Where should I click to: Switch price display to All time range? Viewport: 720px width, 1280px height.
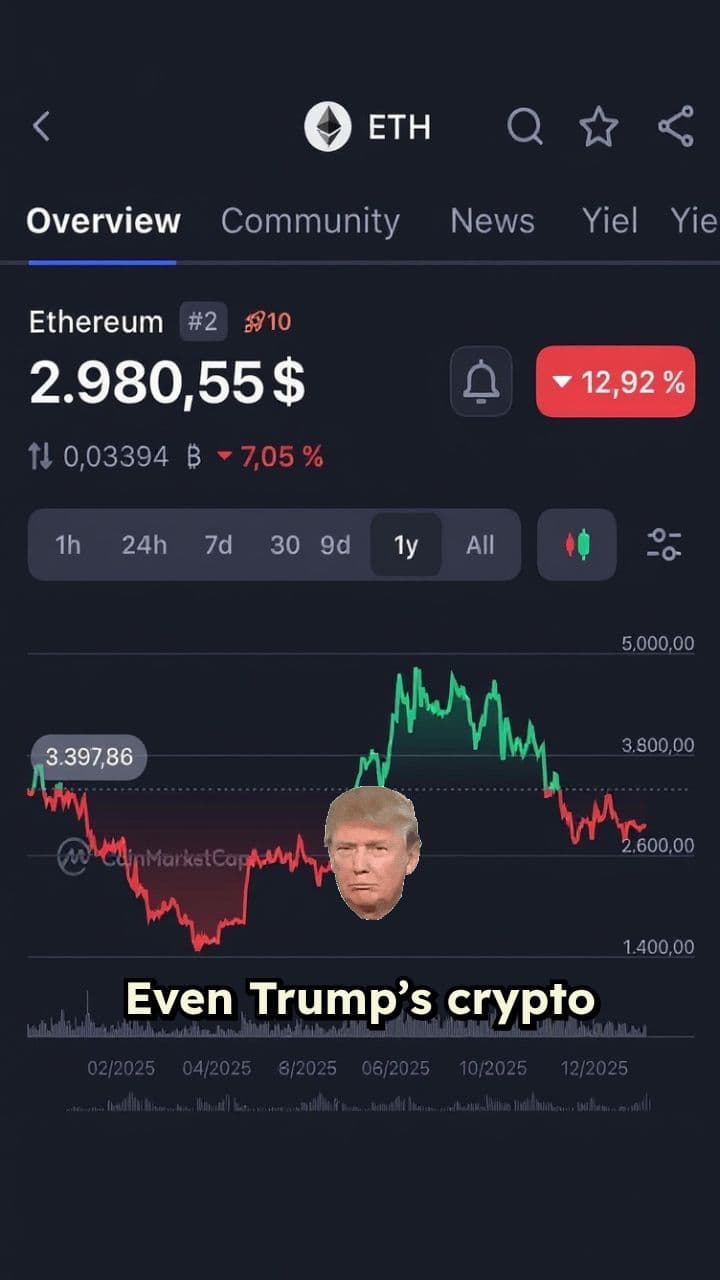(x=480, y=545)
